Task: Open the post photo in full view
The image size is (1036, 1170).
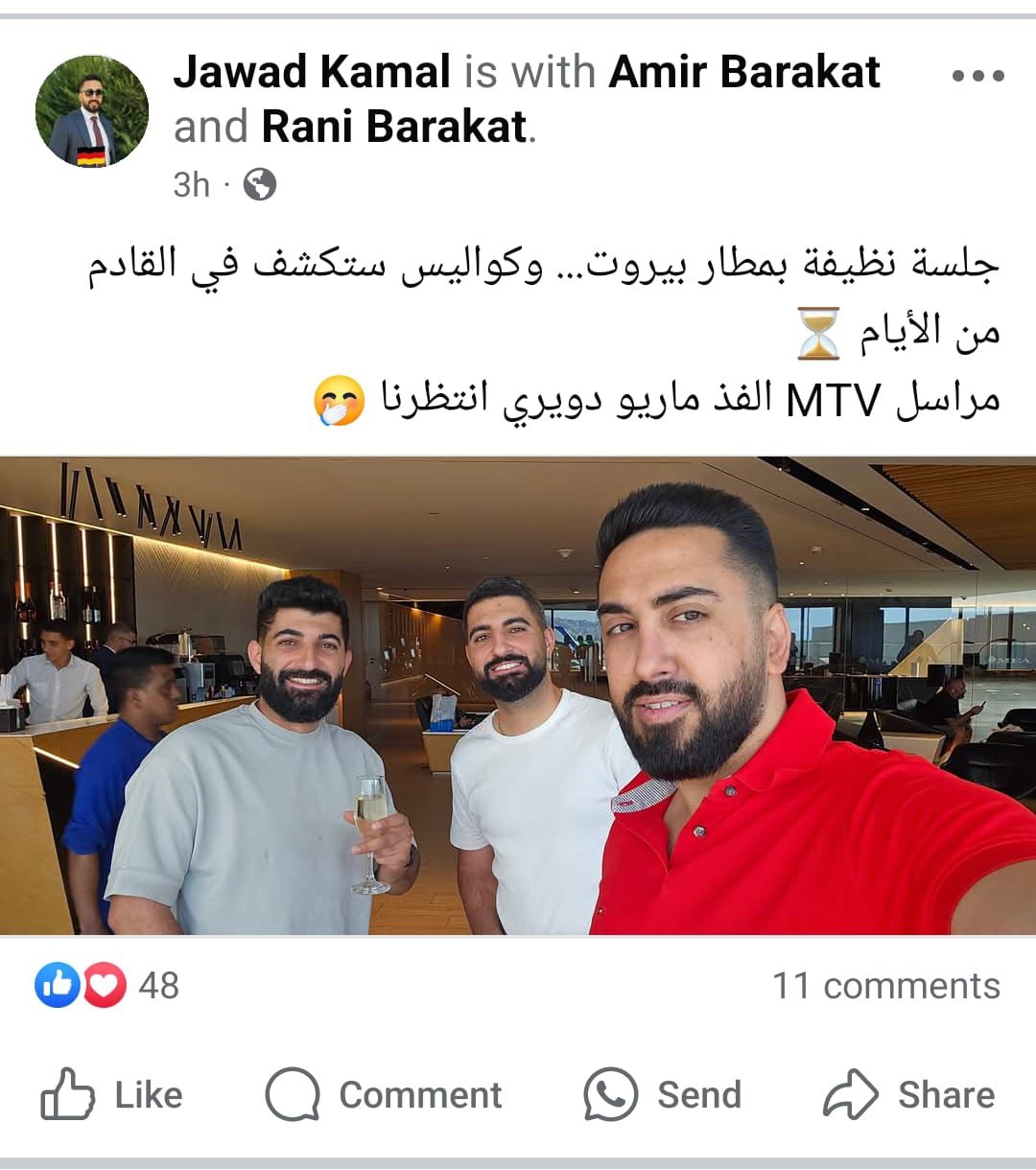Action: pos(518,695)
